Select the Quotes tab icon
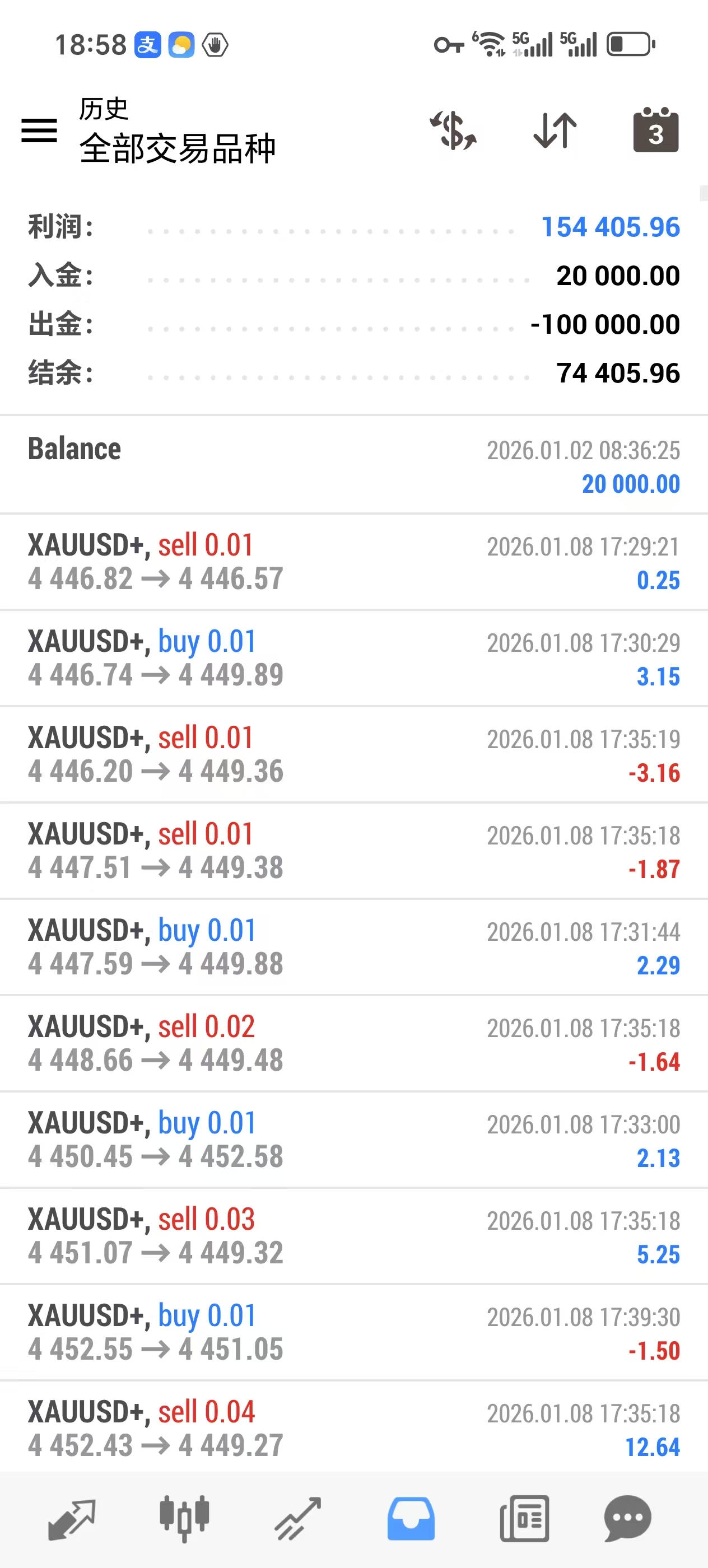 point(71,1518)
